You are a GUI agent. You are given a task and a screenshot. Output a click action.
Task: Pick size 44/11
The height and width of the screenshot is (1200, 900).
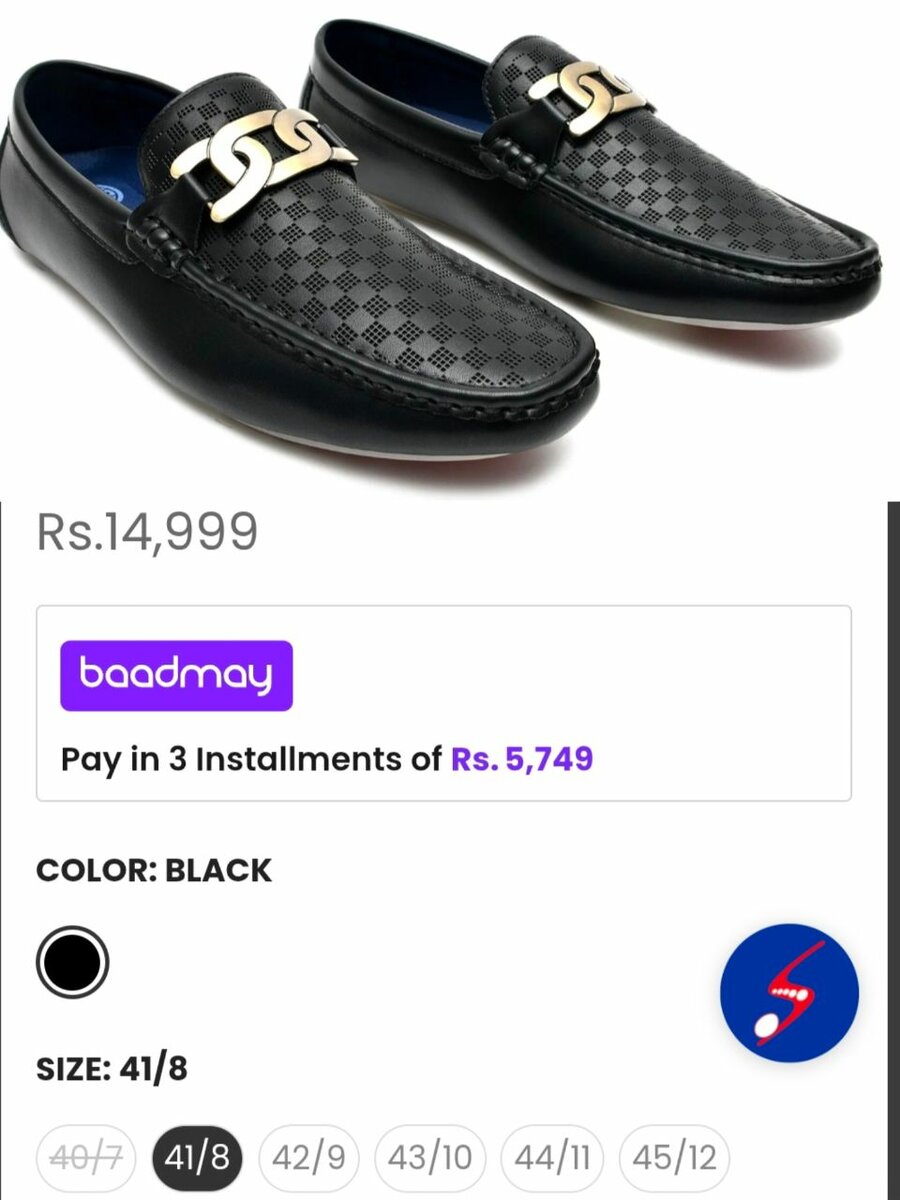click(x=553, y=1159)
